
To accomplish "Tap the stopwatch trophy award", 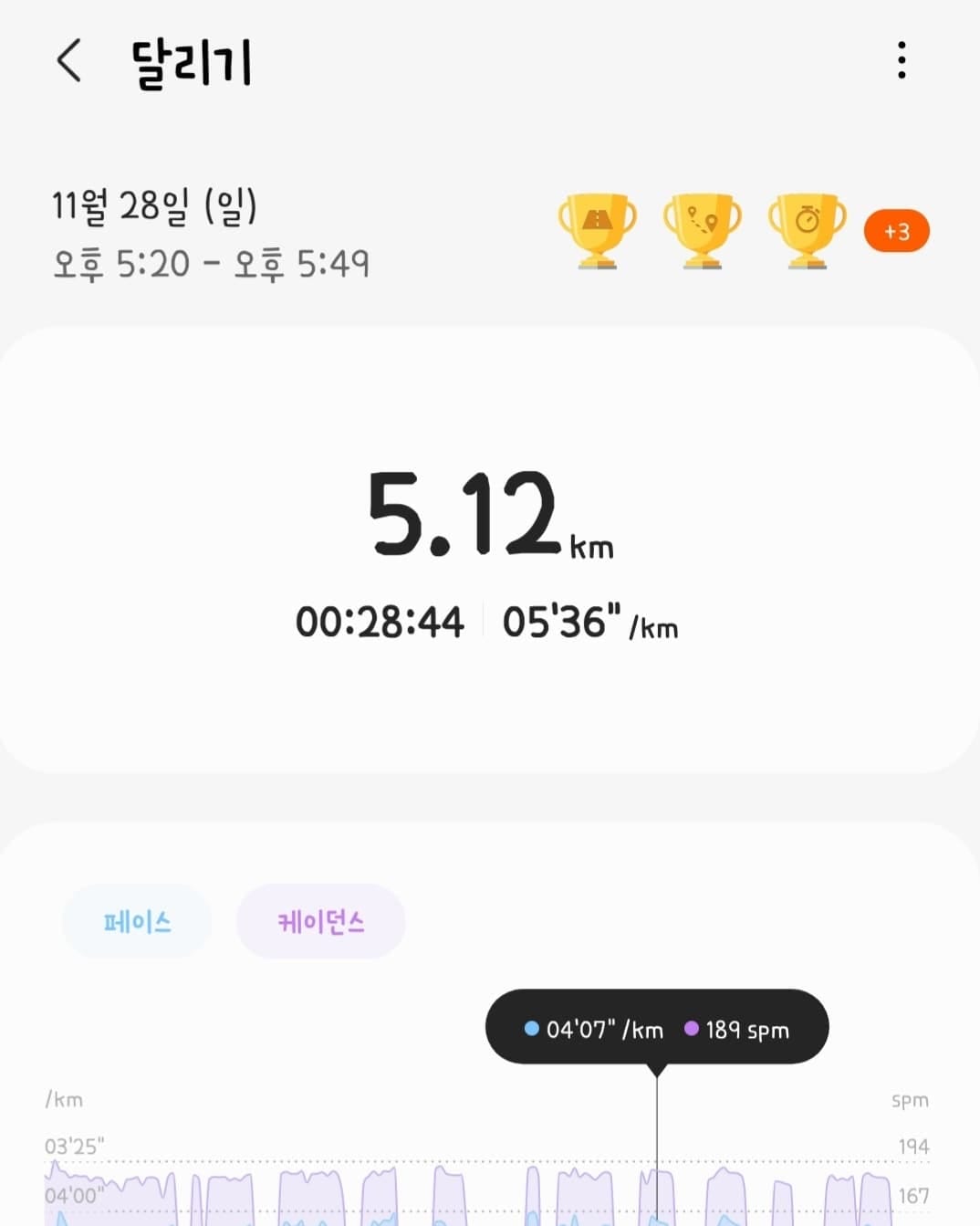I will coord(807,228).
